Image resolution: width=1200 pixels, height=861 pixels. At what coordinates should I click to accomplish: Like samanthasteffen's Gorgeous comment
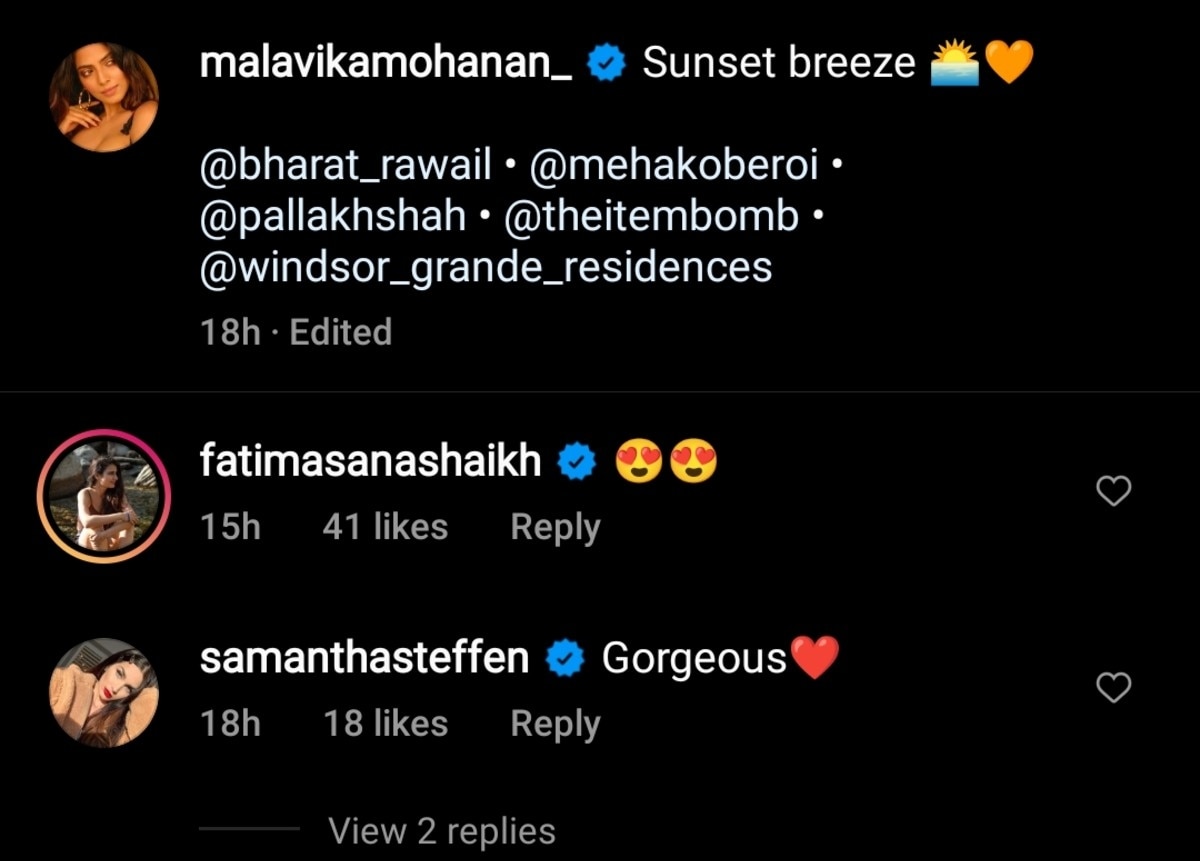coord(1114,688)
